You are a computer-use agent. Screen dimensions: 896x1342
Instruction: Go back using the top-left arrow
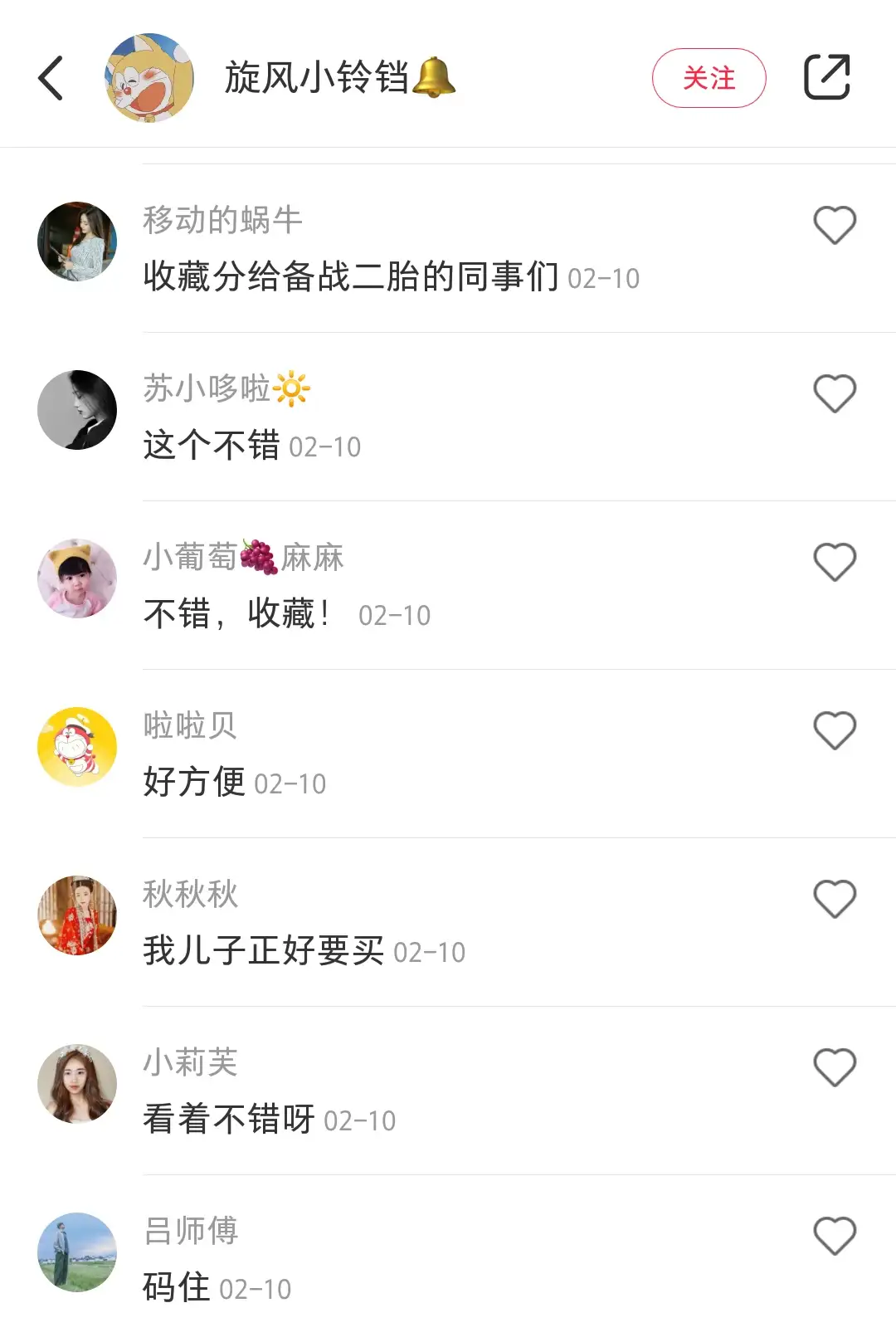[51, 78]
